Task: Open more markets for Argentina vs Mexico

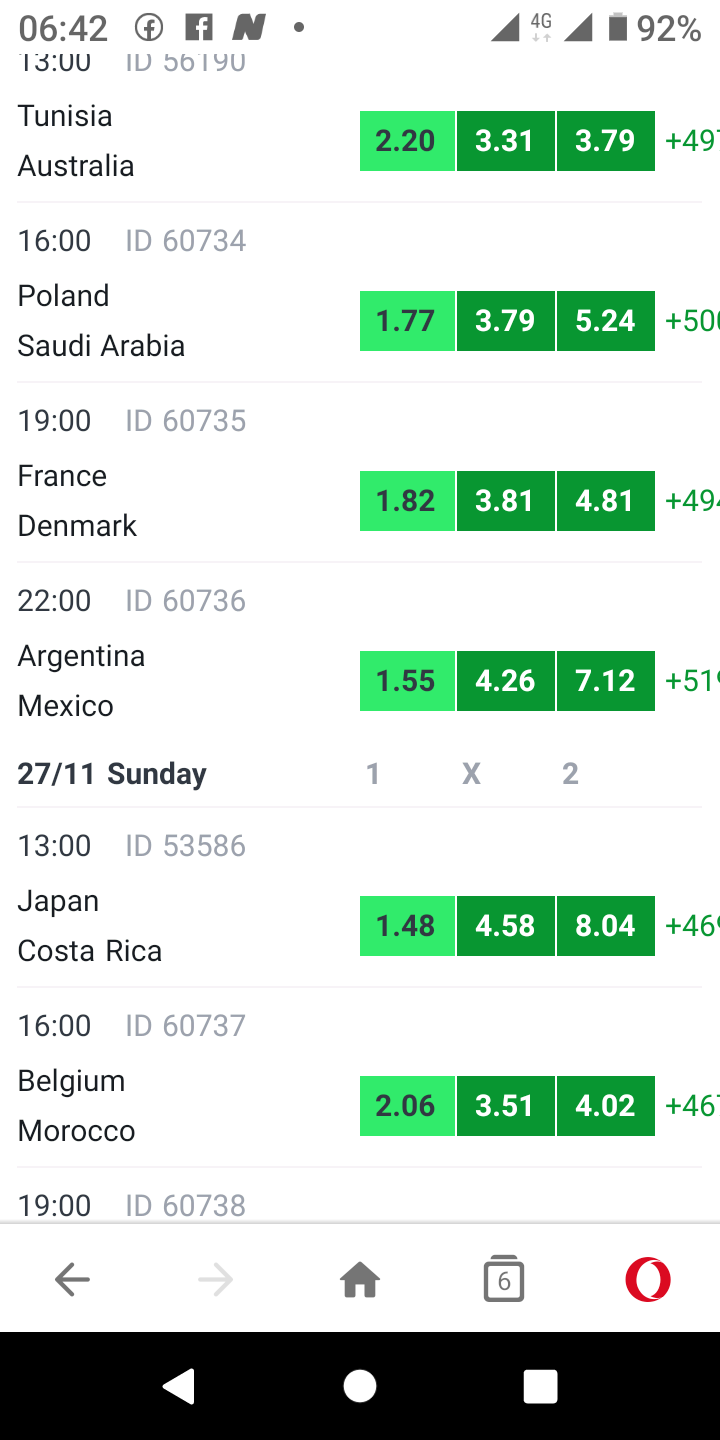Action: point(692,681)
